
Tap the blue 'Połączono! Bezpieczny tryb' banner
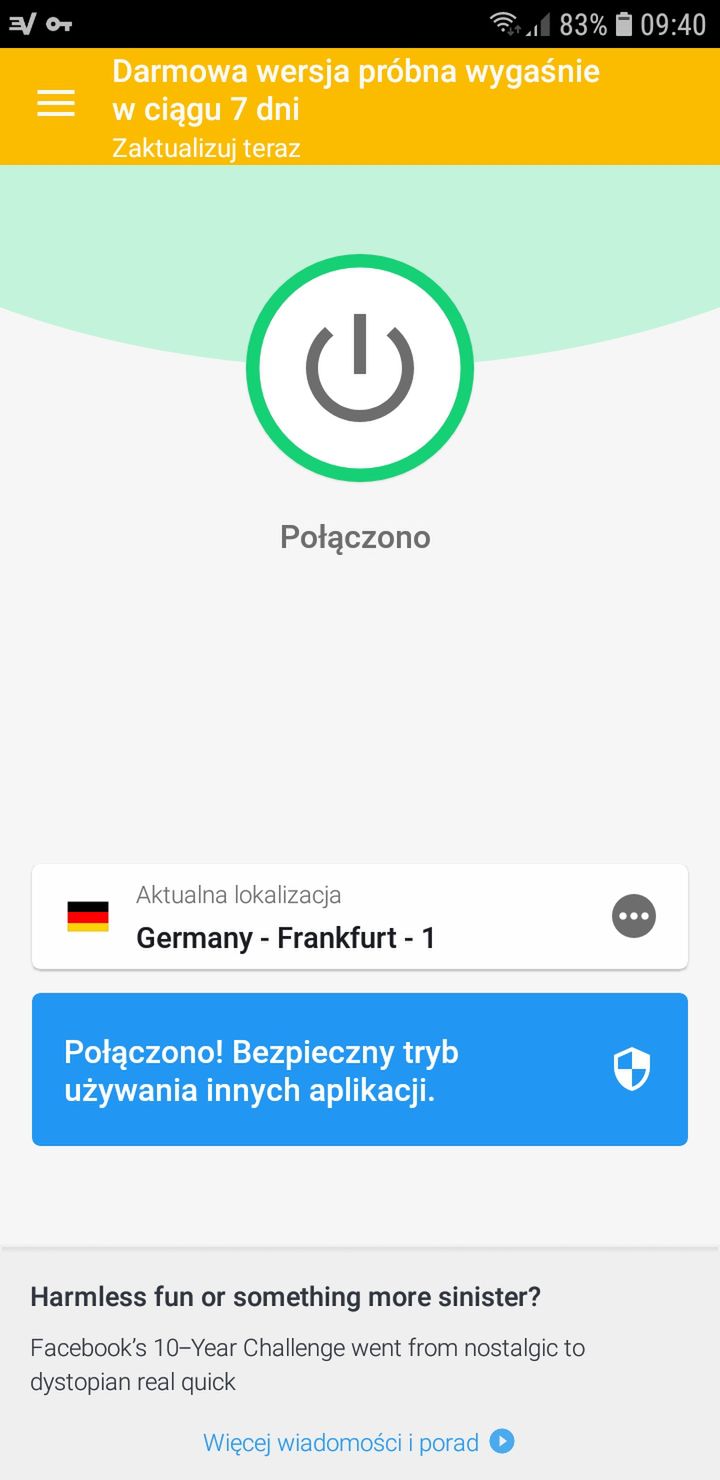click(x=360, y=1069)
